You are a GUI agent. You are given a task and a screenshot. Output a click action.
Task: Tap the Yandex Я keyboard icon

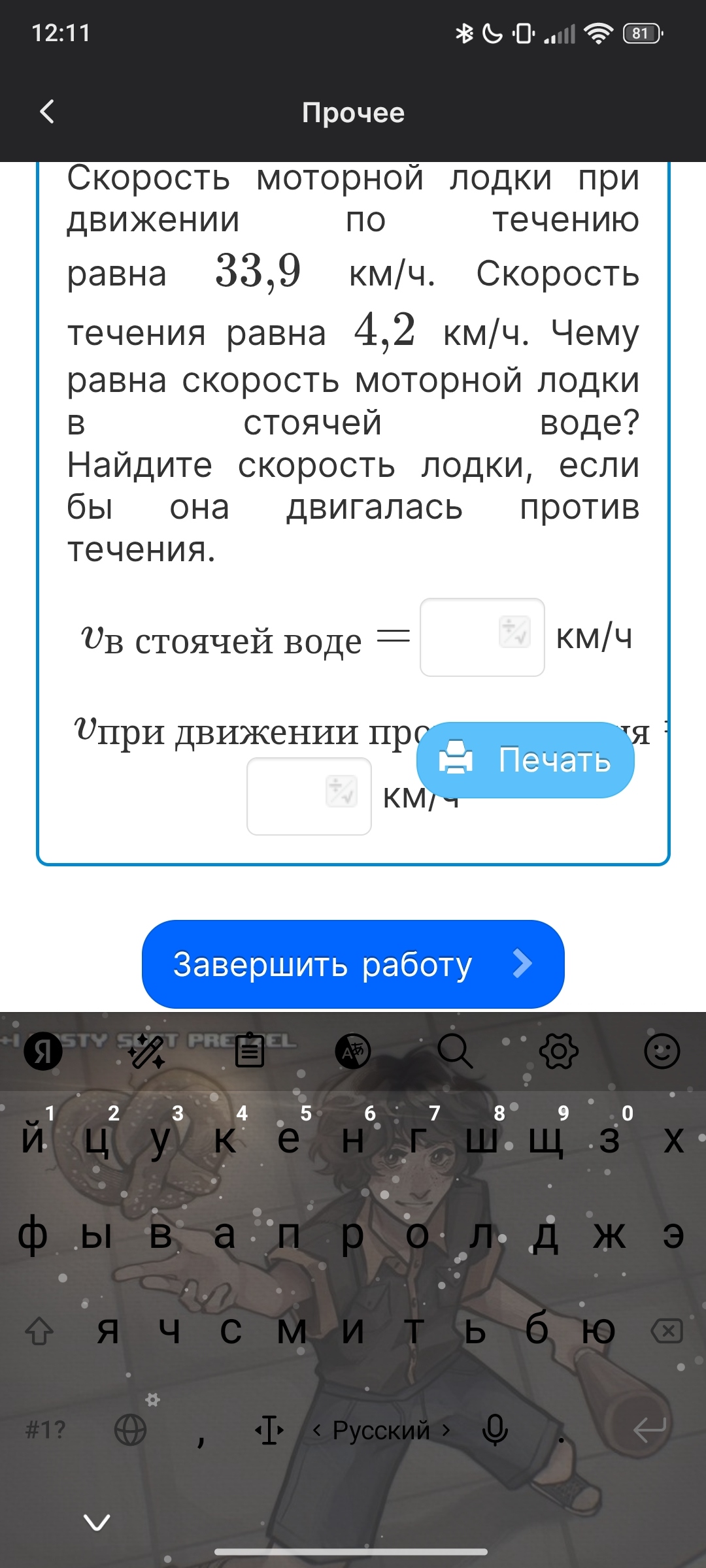click(x=43, y=1051)
